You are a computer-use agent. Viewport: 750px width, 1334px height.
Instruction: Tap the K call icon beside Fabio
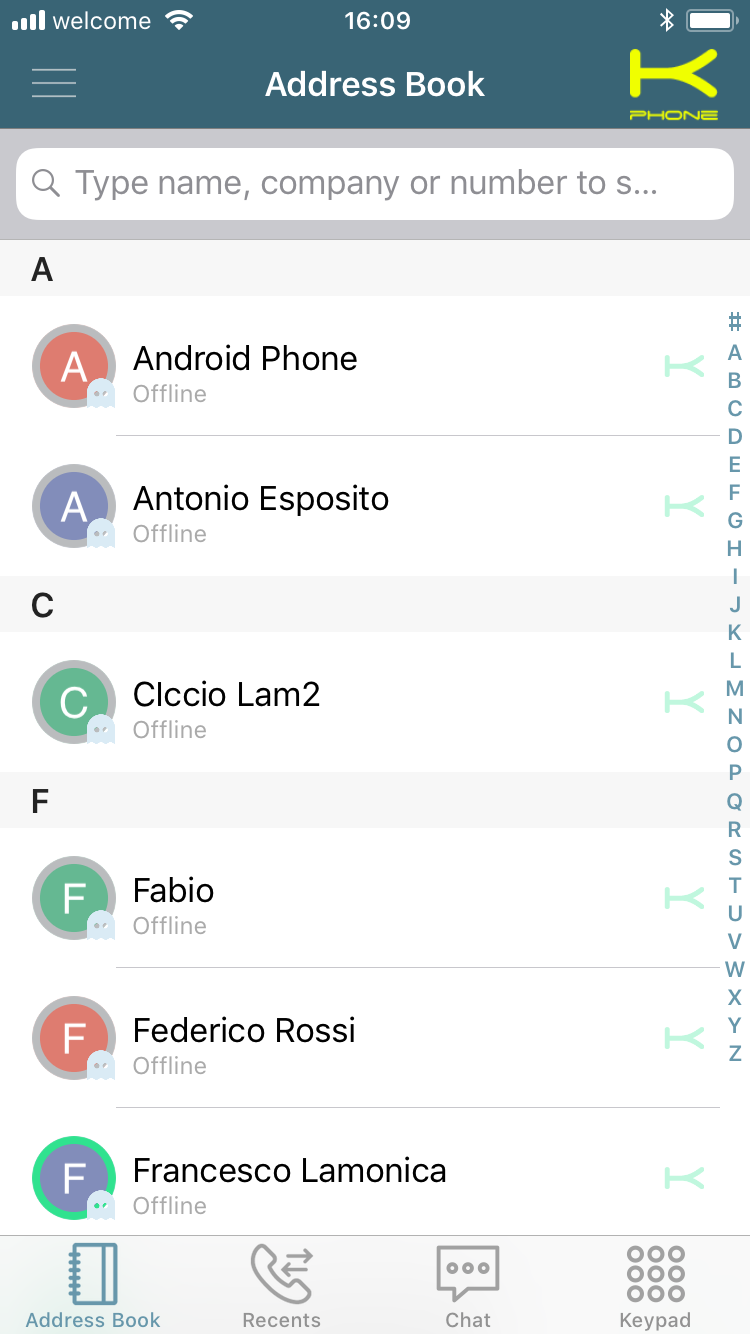coord(685,898)
